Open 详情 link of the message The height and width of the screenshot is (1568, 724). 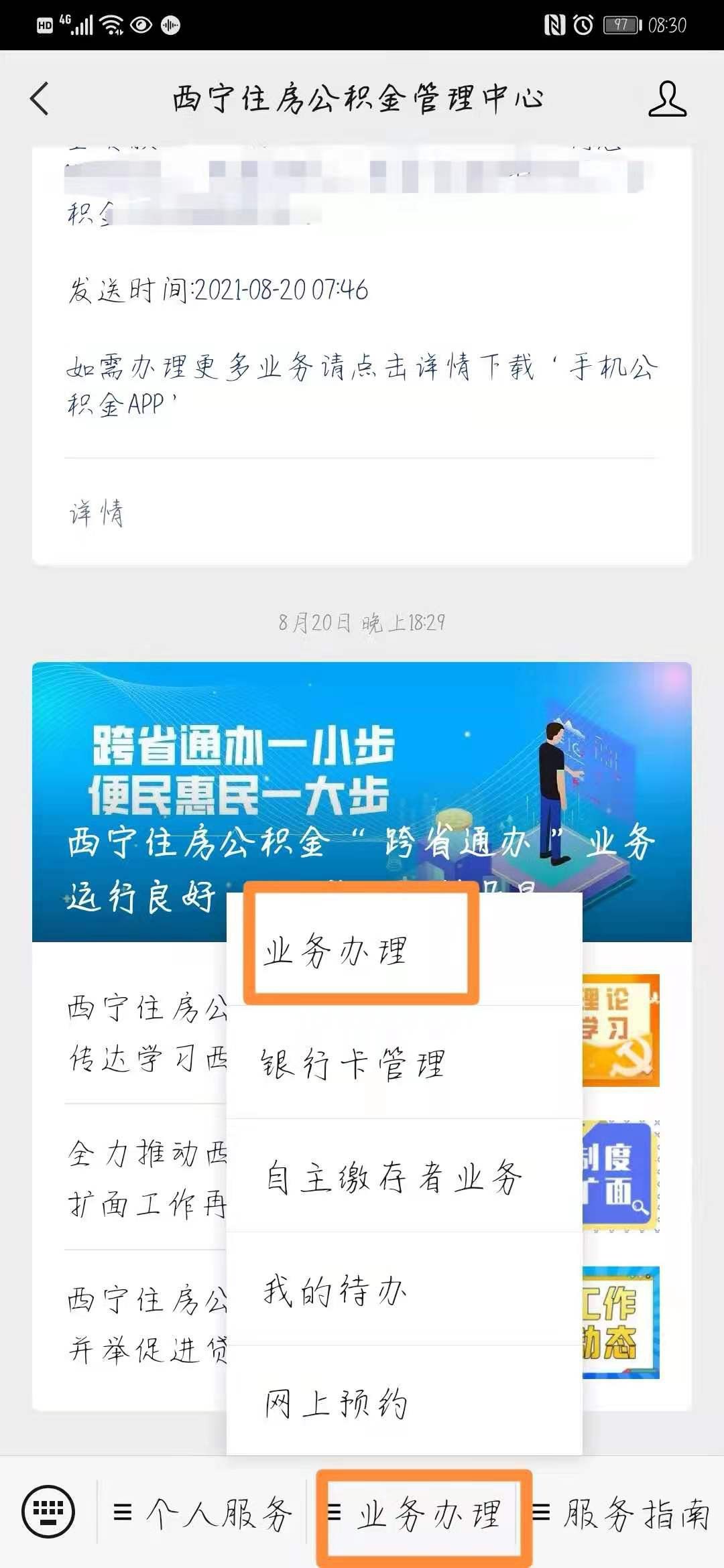[97, 513]
